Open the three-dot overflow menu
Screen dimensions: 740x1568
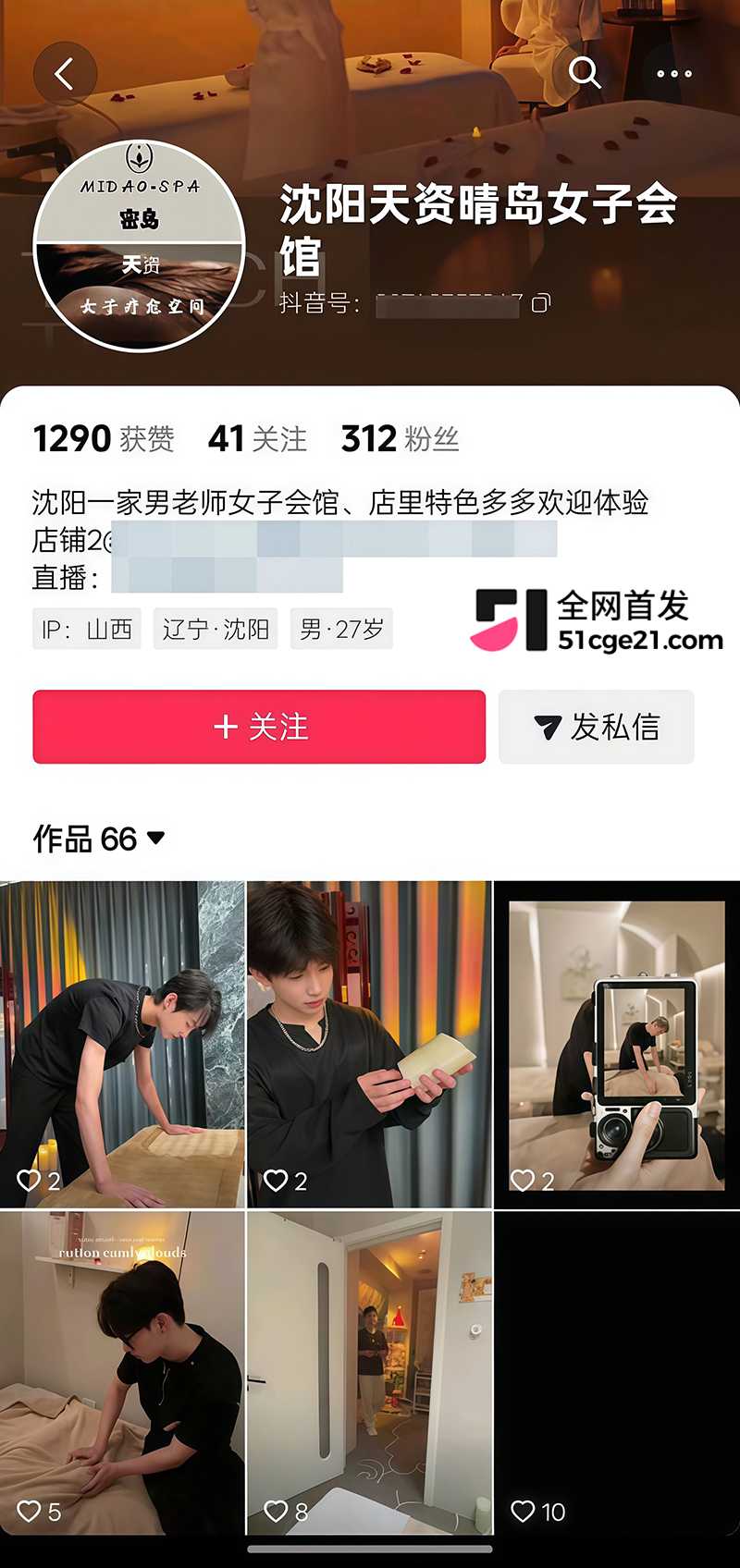coord(674,73)
